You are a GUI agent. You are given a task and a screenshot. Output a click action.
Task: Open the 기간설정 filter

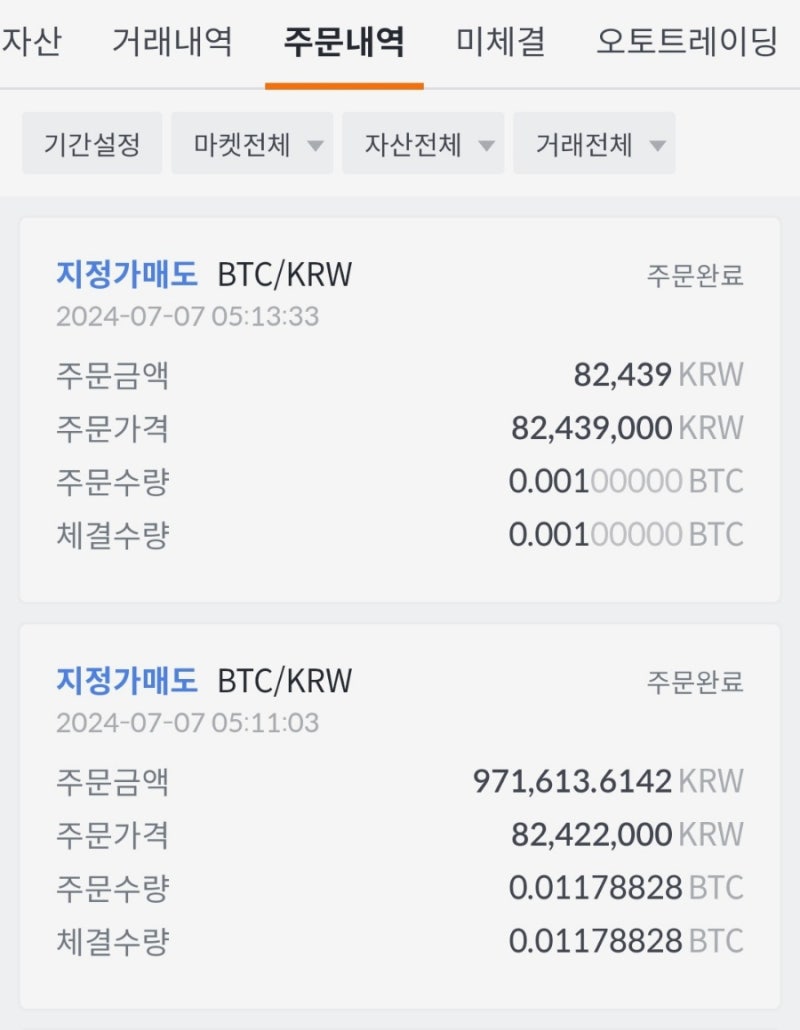tap(92, 143)
